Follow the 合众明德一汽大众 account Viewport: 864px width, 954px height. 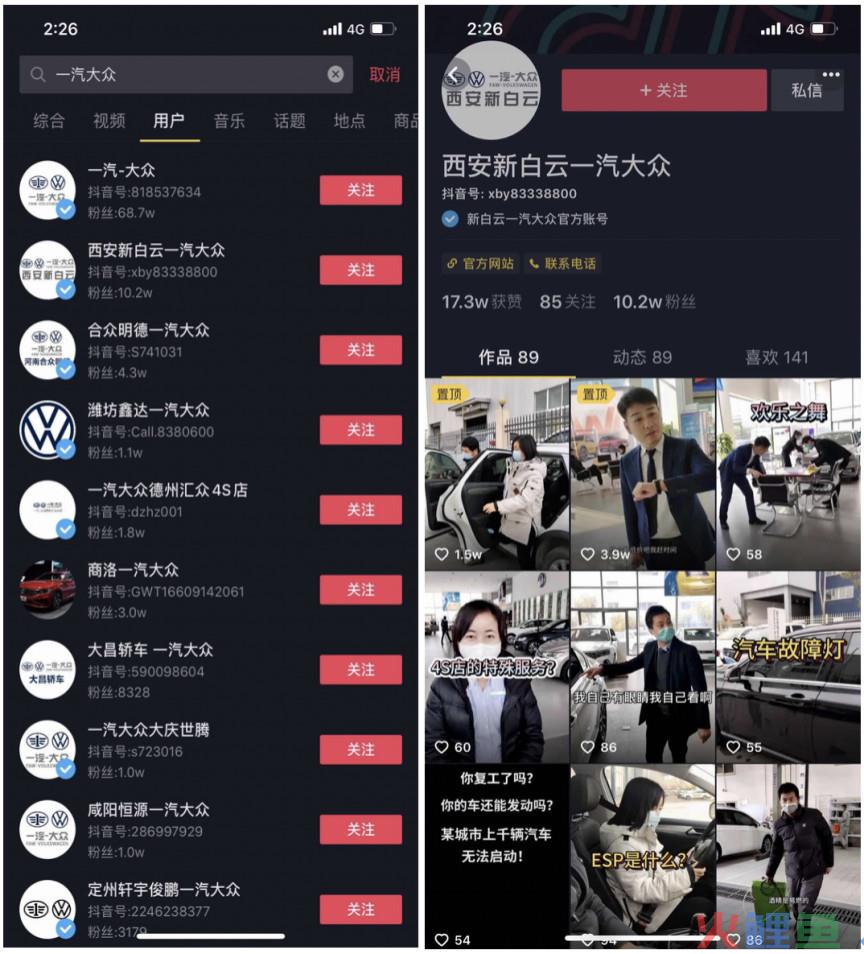pos(360,350)
